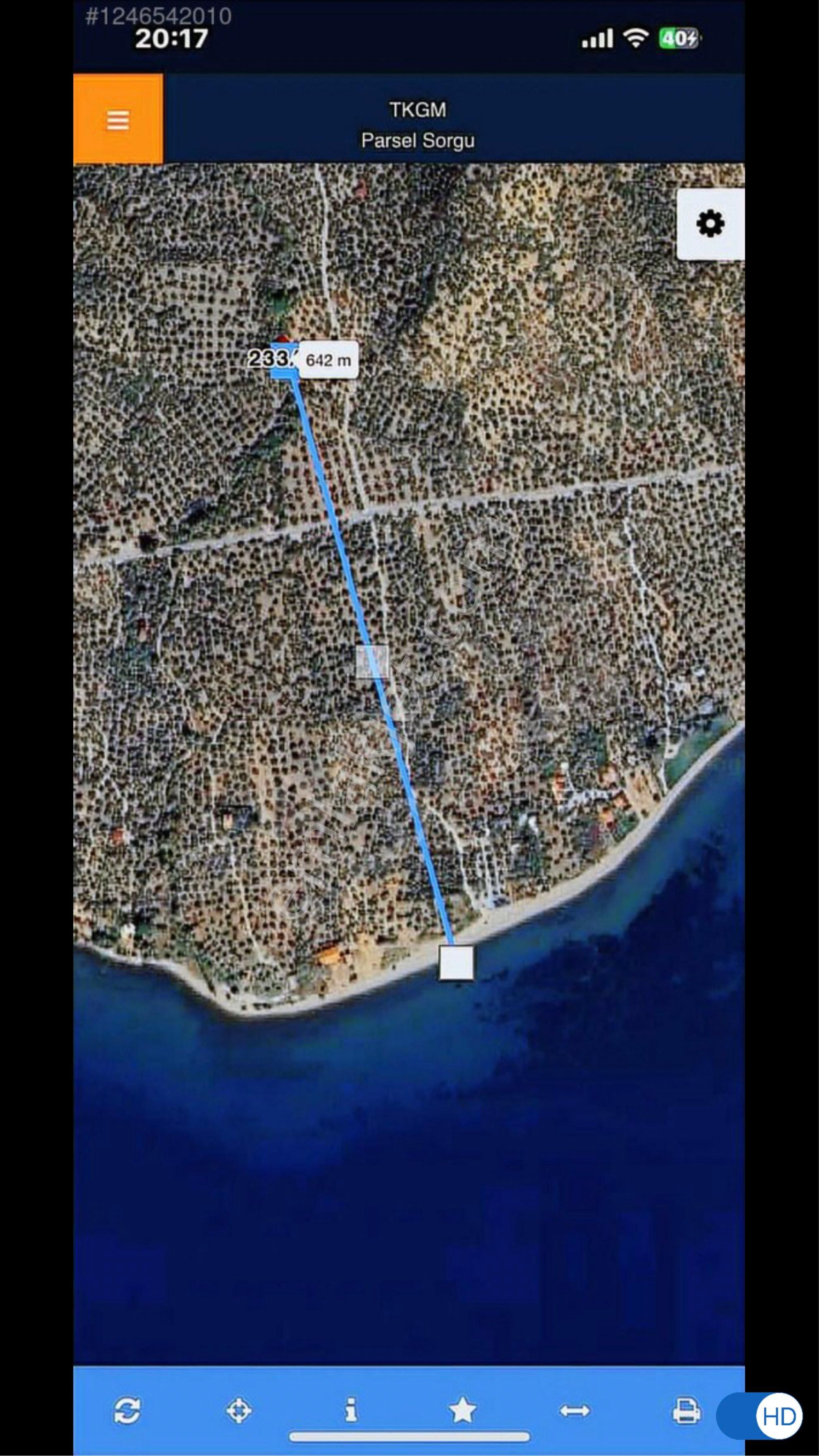Open the info icon in bottom toolbar

click(351, 1411)
